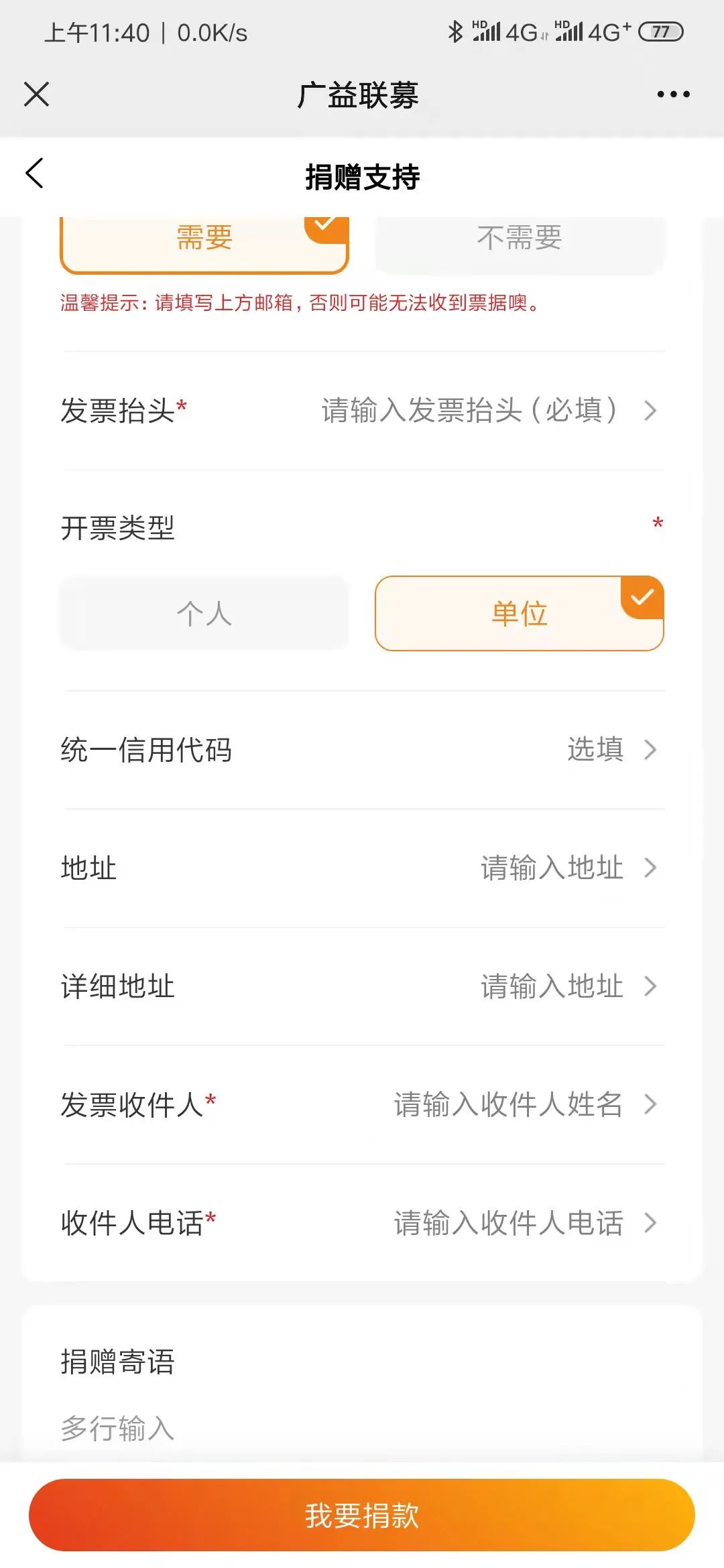Open the three-dot overflow menu
This screenshot has width=724, height=1568.
pyautogui.click(x=673, y=94)
